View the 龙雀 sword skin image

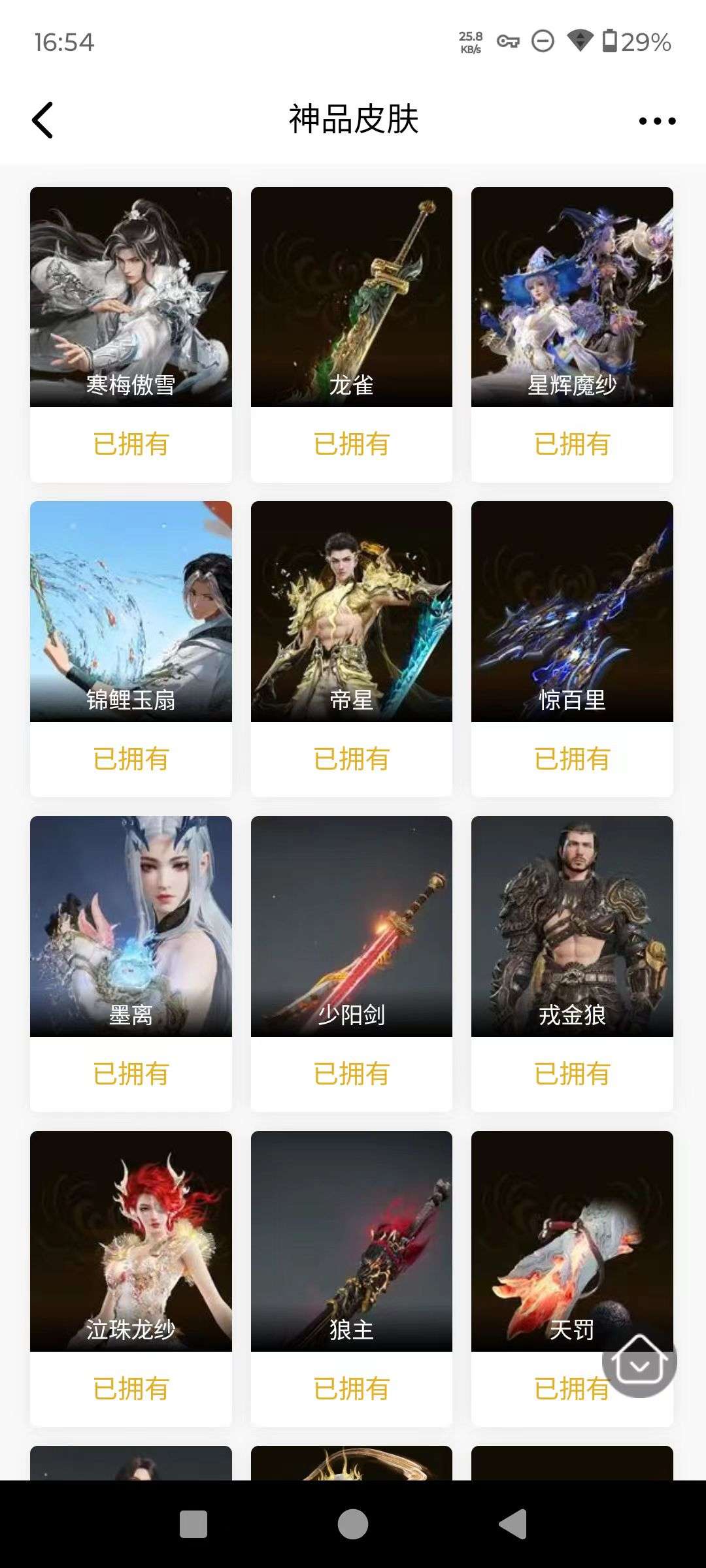click(351, 294)
